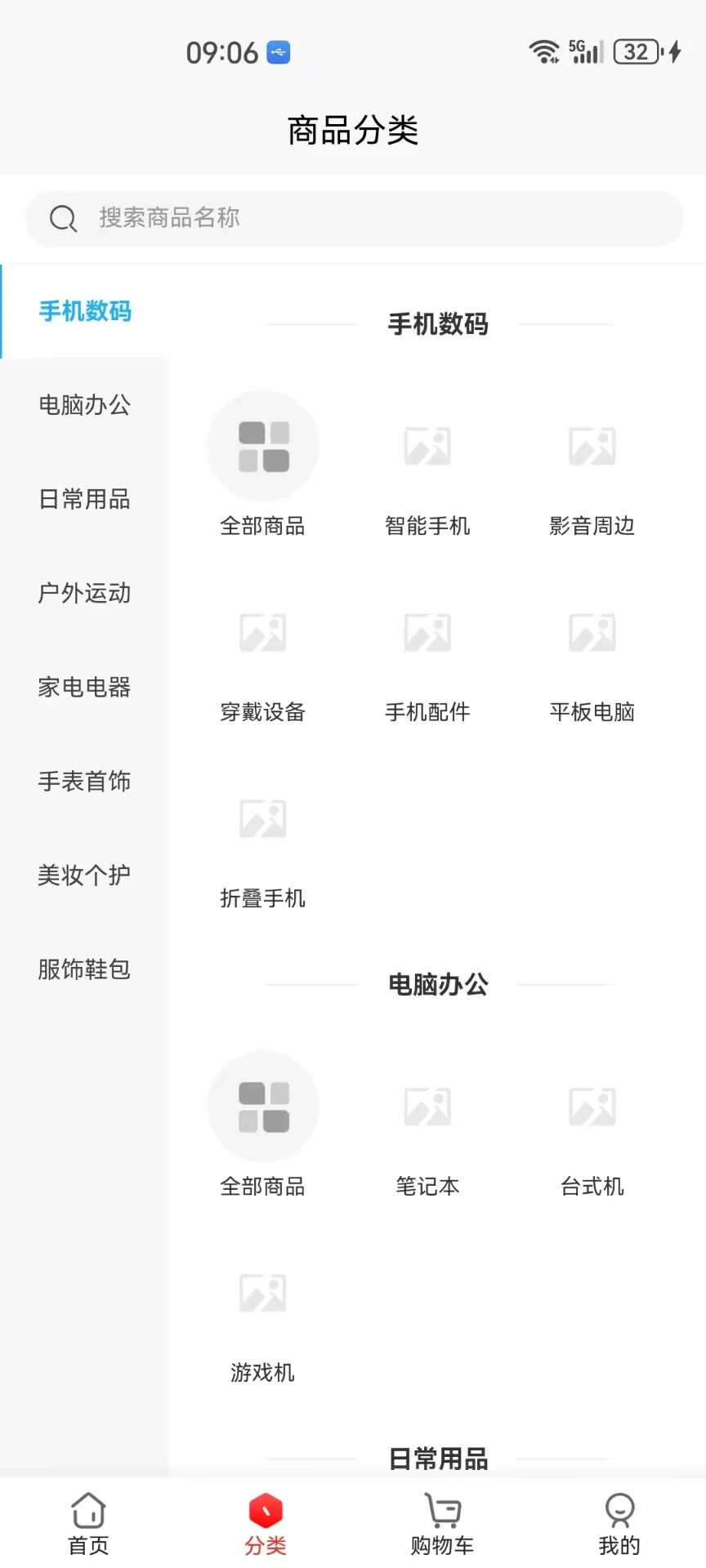Switch to 电脑办公 in sidebar
The image size is (706, 1568).
(x=84, y=406)
